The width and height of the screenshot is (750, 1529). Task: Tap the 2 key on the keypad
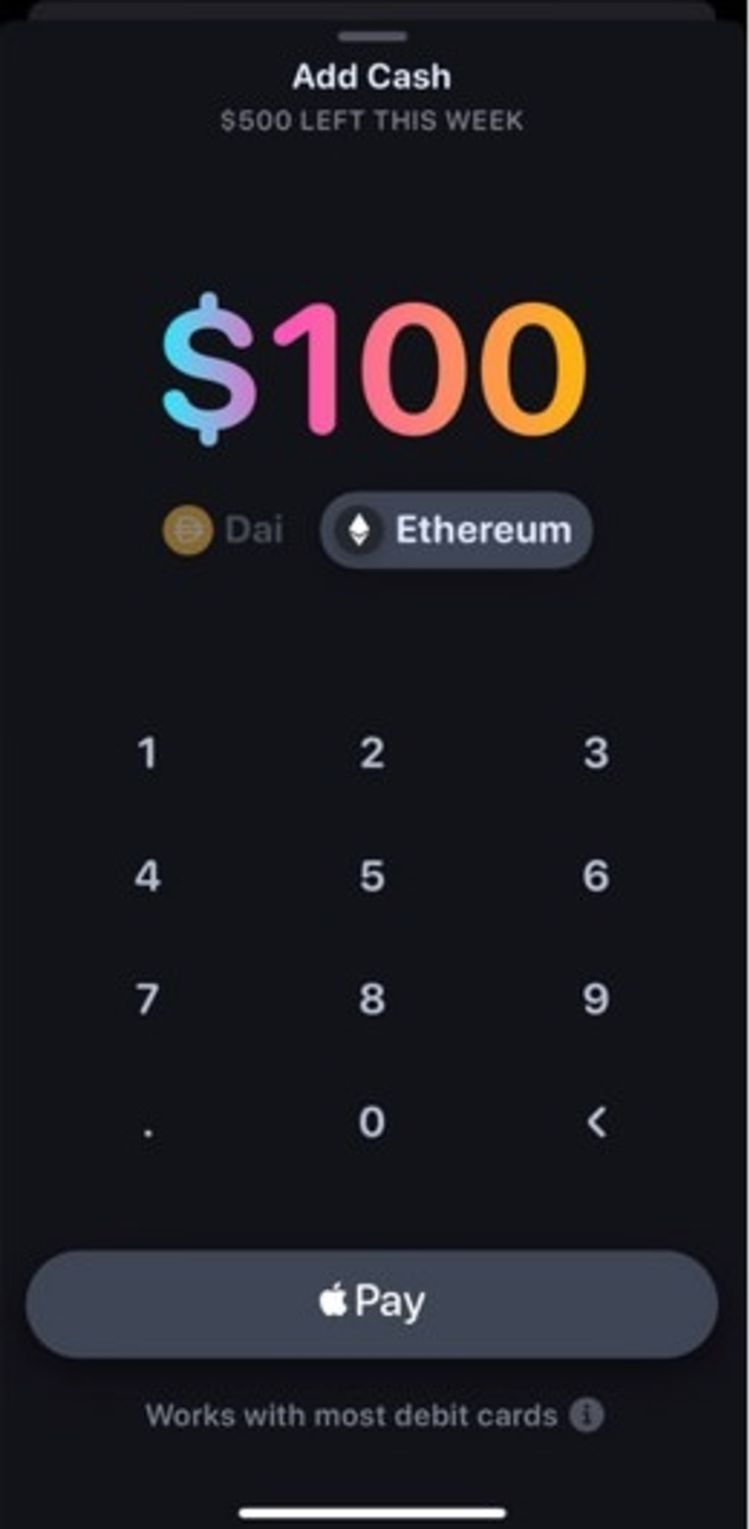point(372,753)
